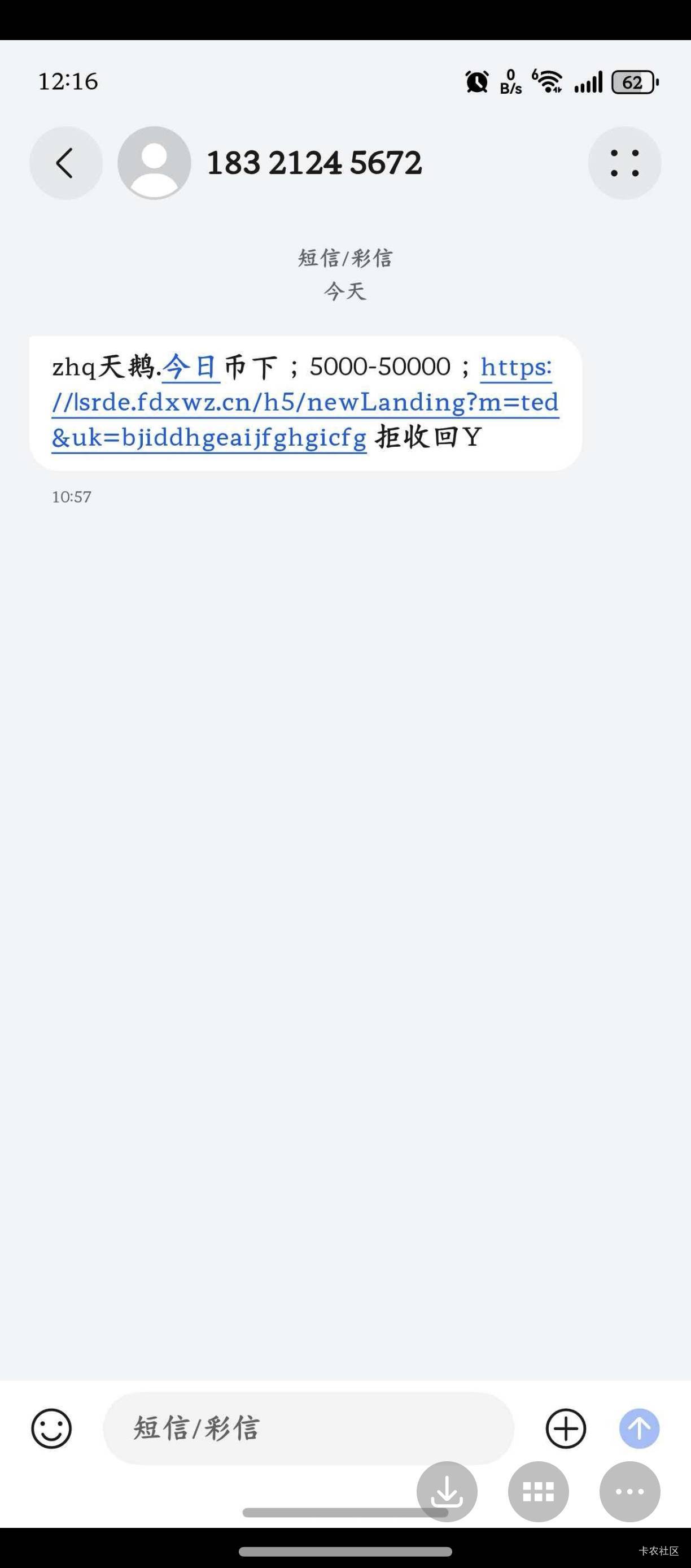
Task: Open the four-dot more options menu
Action: 625,163
